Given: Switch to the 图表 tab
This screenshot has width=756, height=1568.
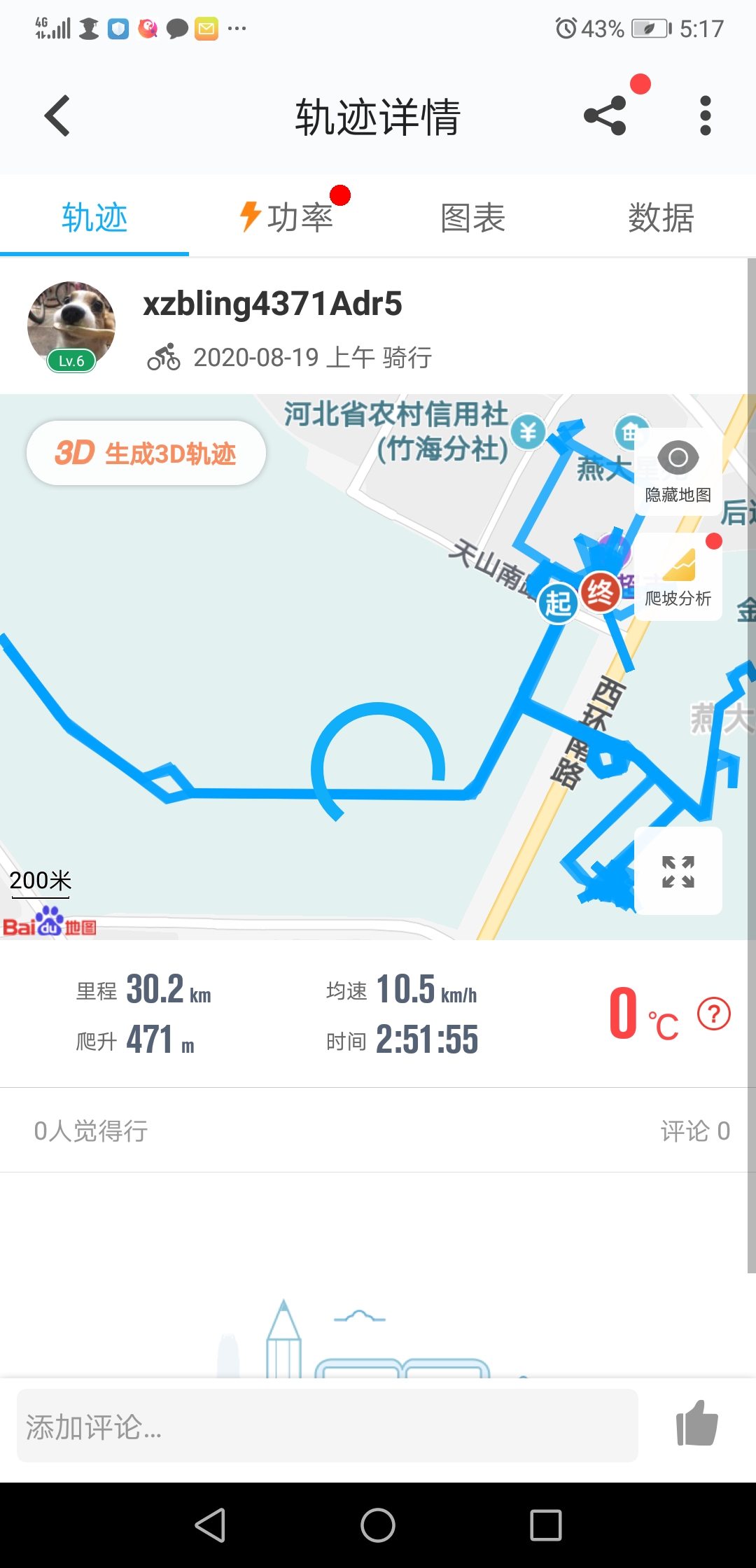Looking at the screenshot, I should tap(472, 217).
